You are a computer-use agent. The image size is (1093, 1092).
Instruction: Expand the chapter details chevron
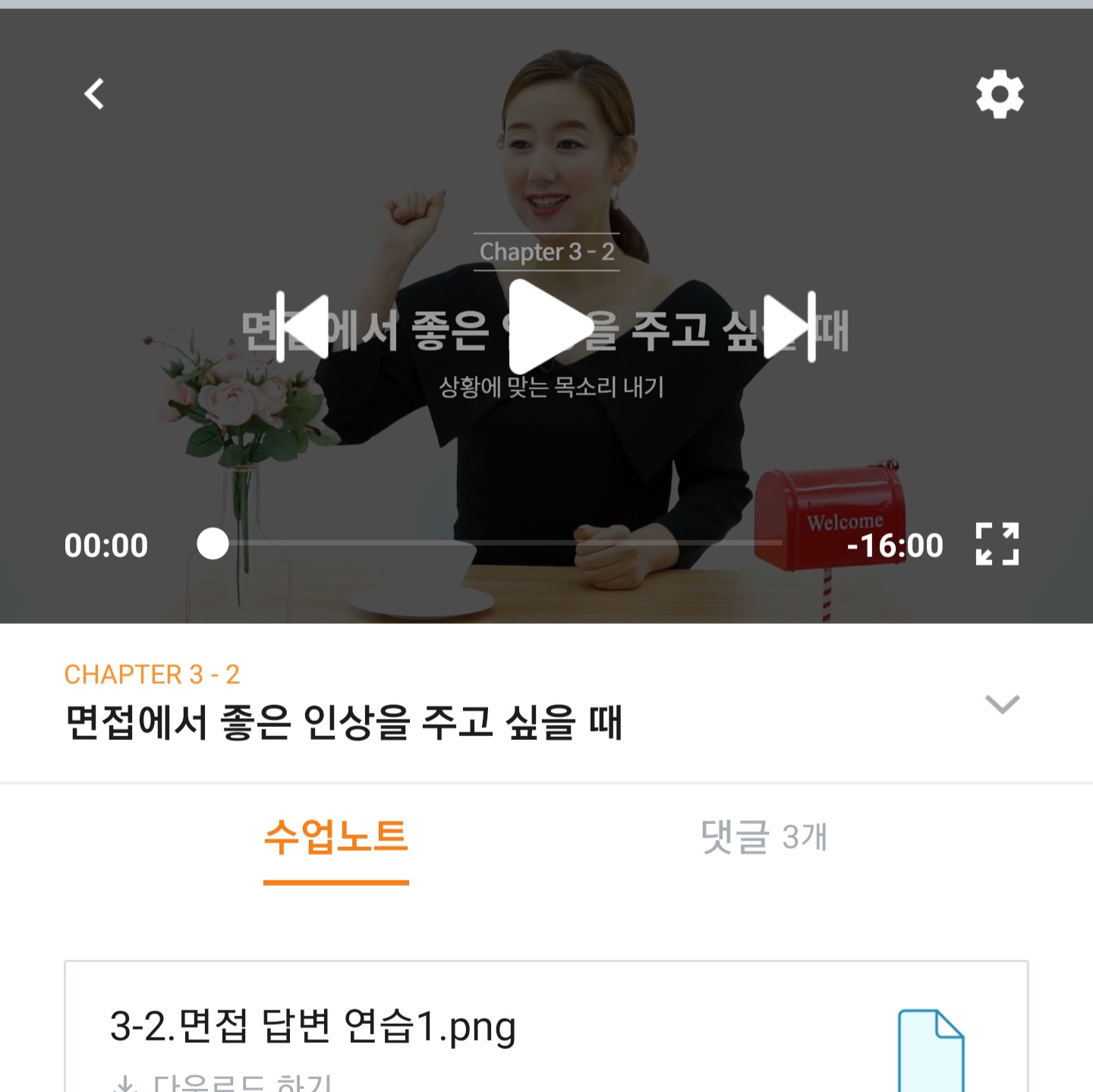coord(1001,704)
